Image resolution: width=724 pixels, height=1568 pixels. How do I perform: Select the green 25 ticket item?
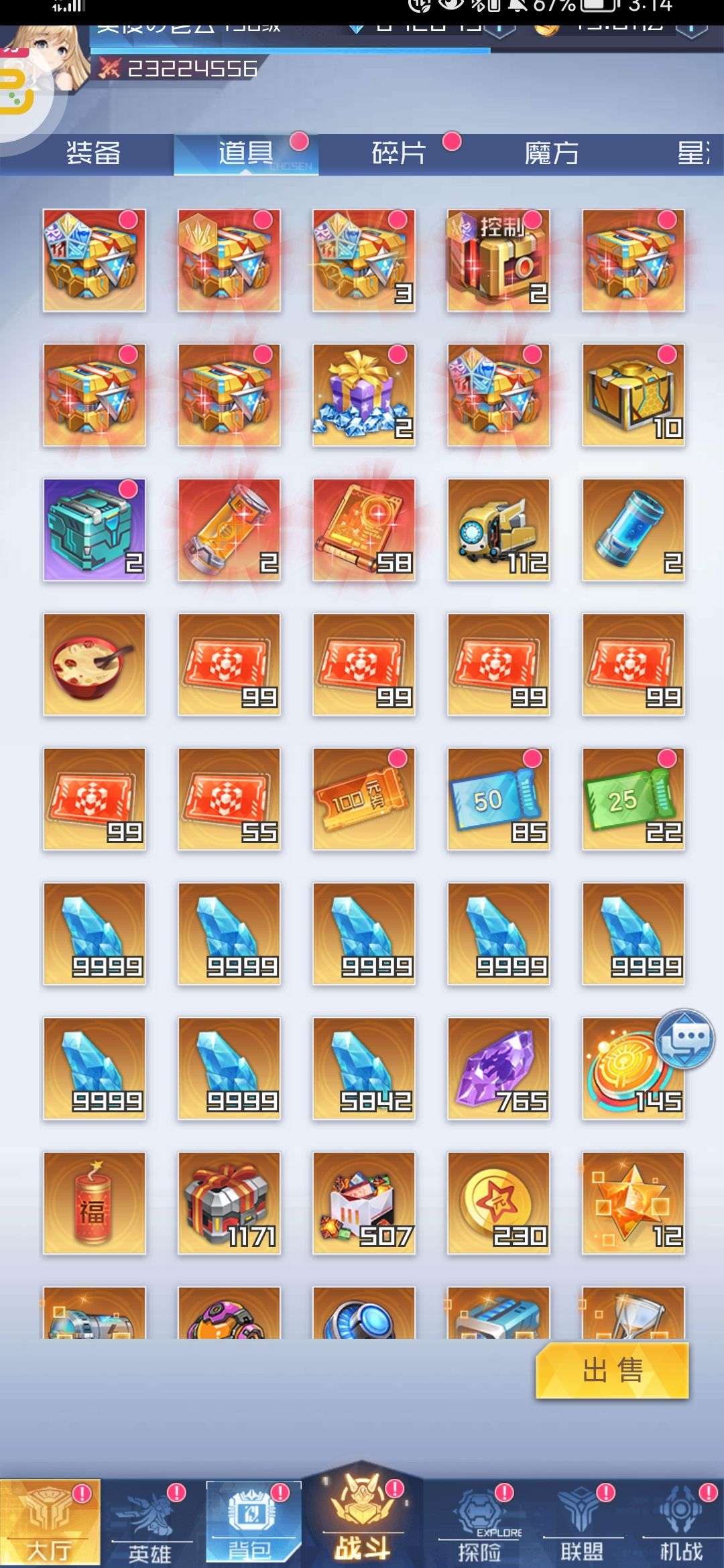click(633, 799)
